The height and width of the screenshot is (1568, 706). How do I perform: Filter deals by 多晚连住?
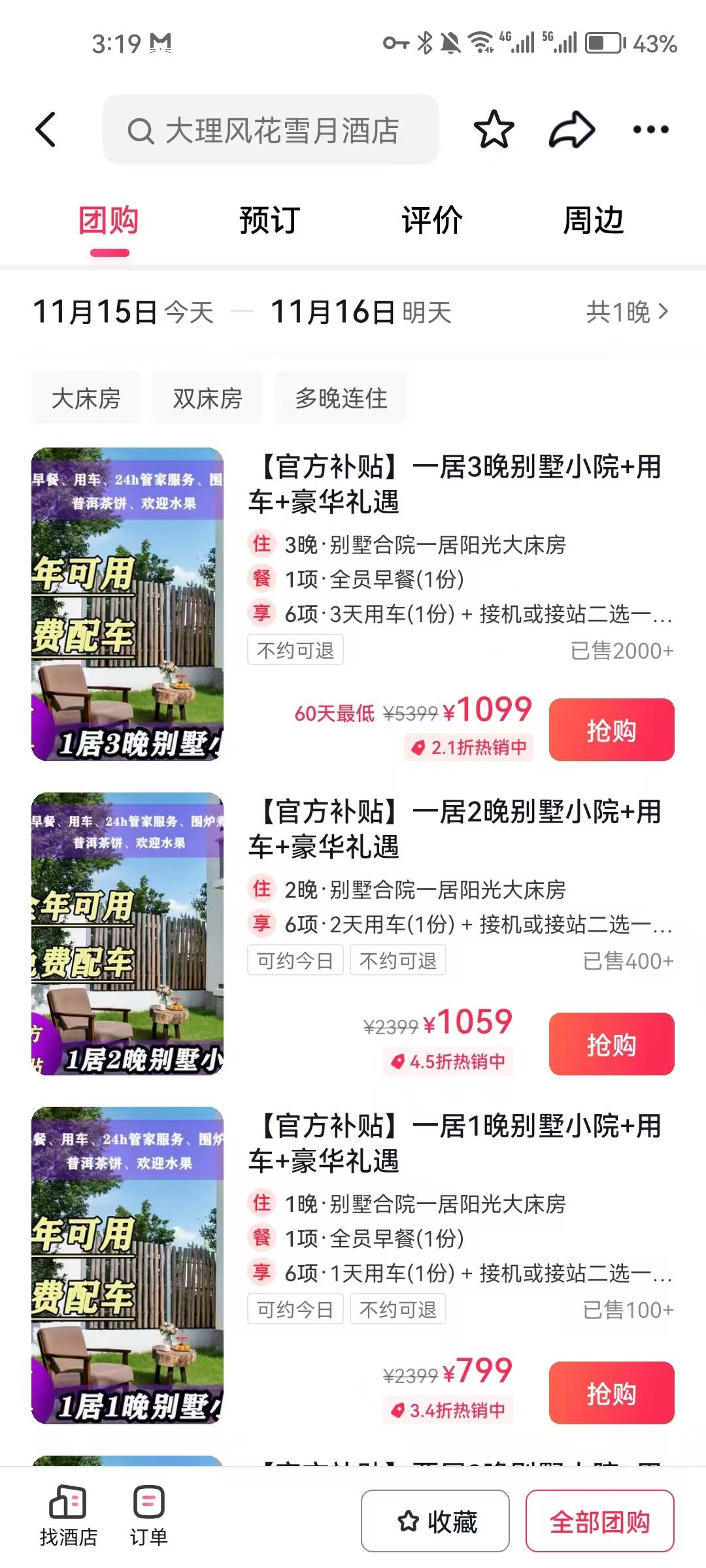pyautogui.click(x=341, y=398)
